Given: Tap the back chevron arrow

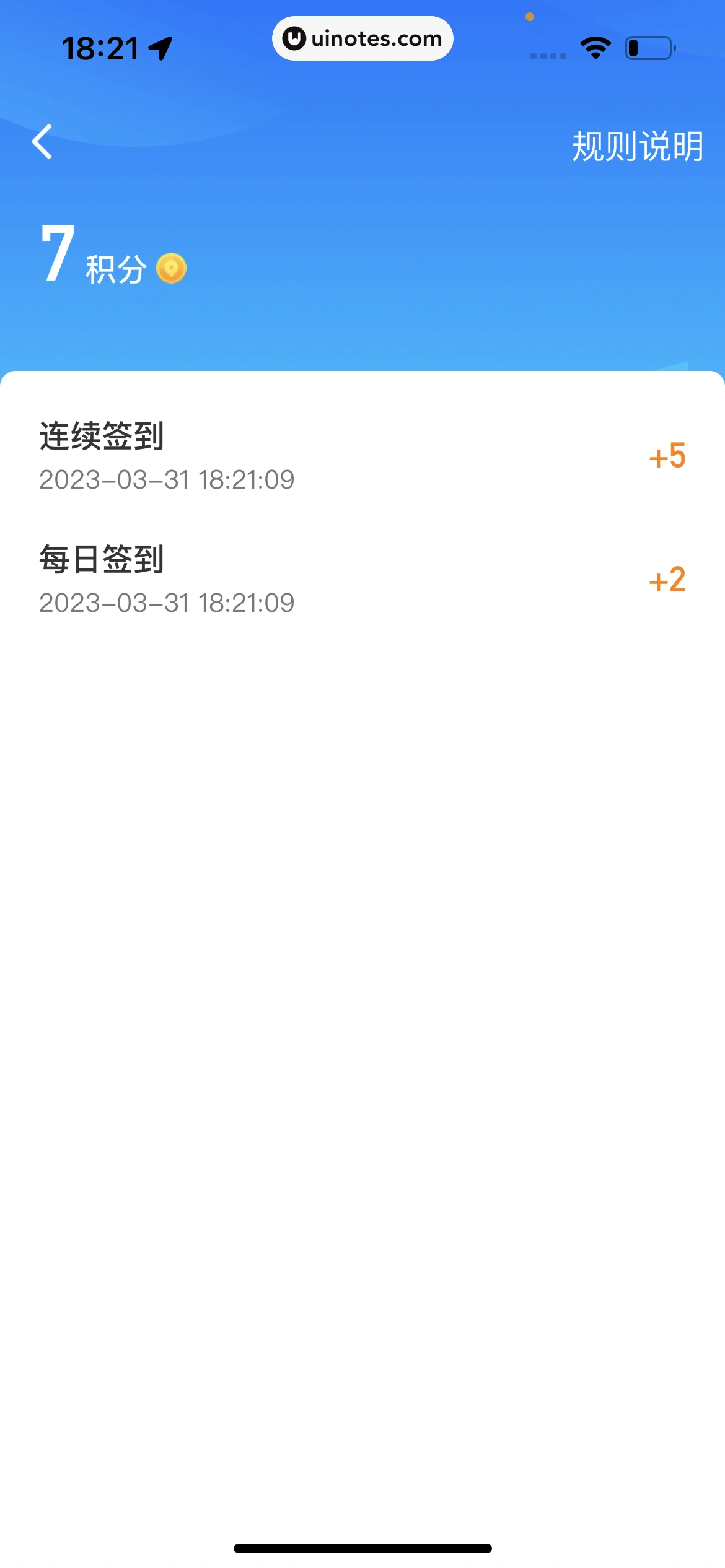Looking at the screenshot, I should (x=42, y=142).
